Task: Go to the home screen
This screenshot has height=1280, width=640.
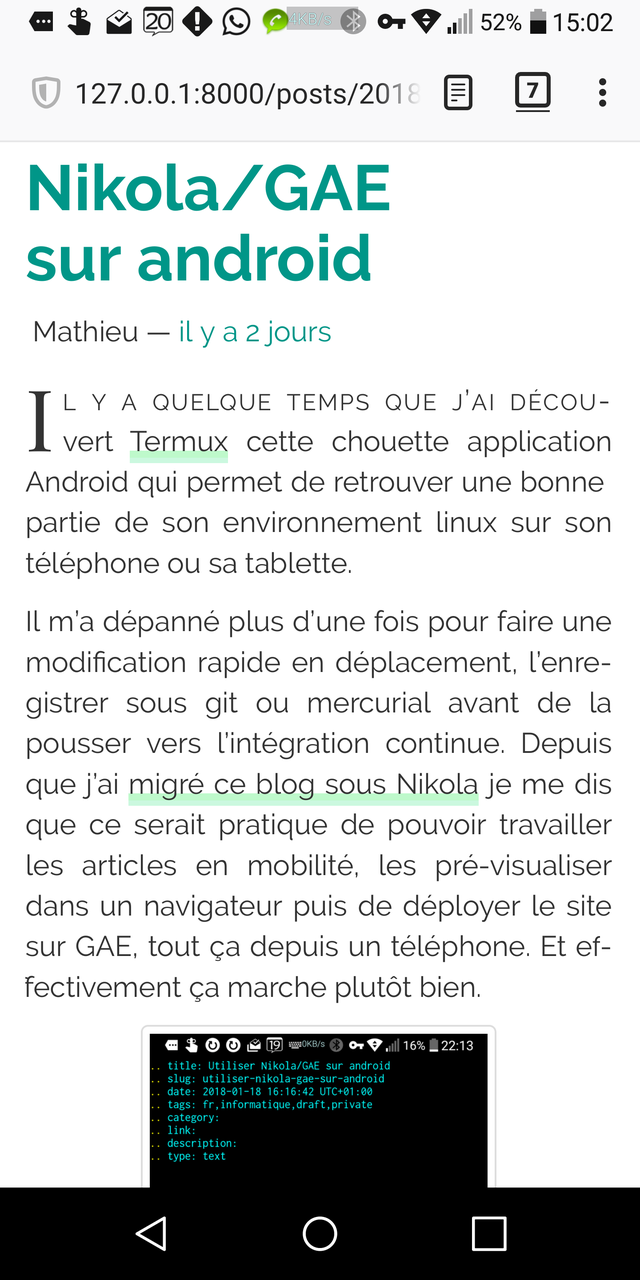Action: [320, 1234]
